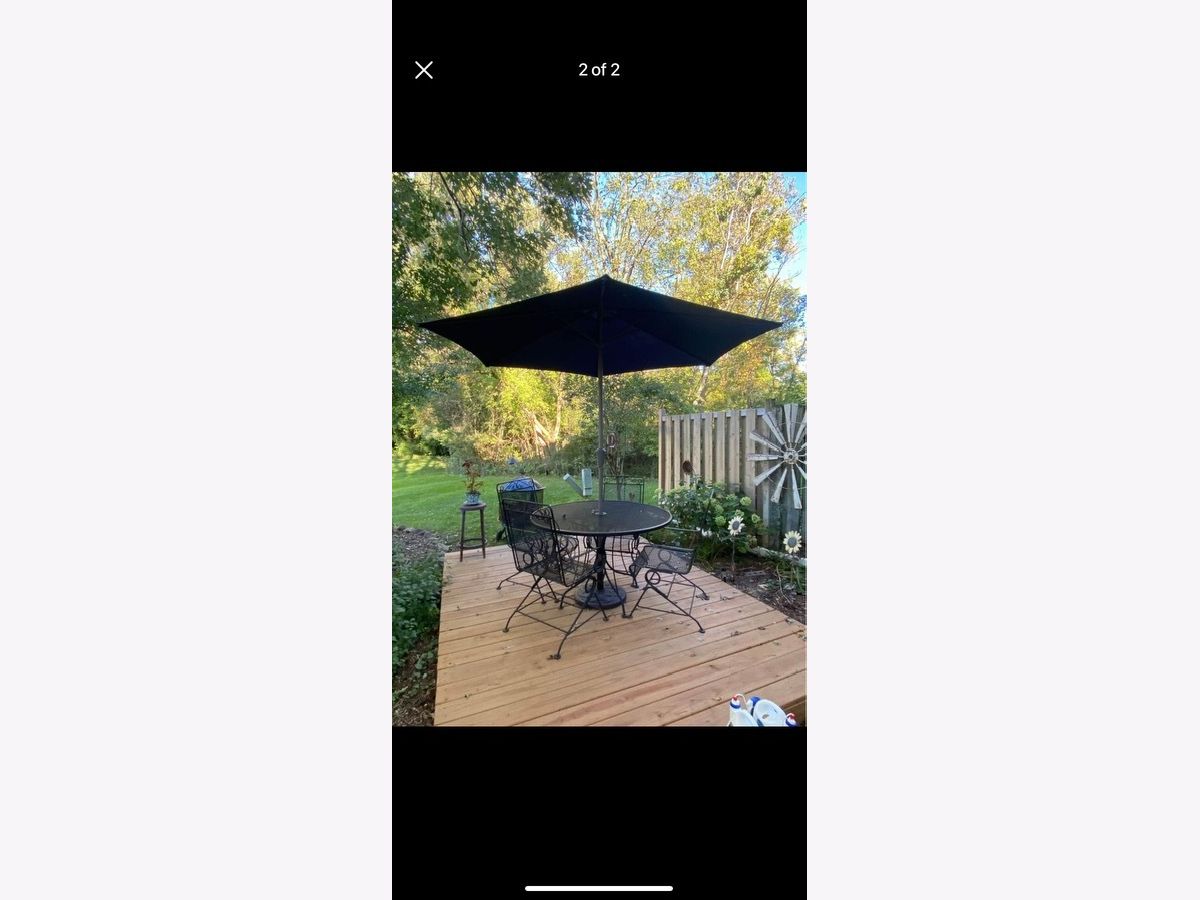Viewport: 1200px width, 900px height.
Task: Close the full-screen photo viewer
Action: tap(424, 70)
